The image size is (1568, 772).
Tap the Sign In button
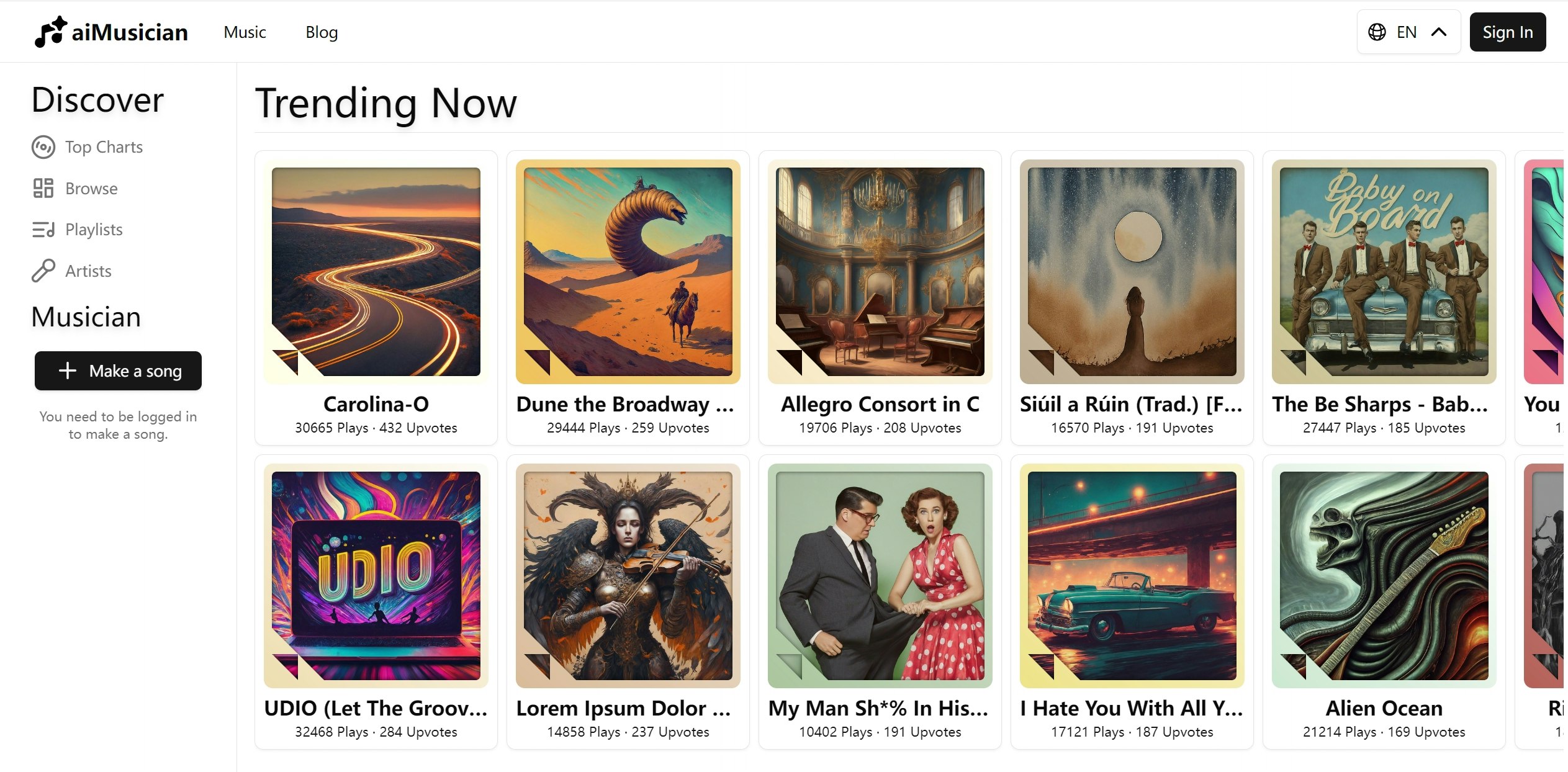coord(1507,32)
